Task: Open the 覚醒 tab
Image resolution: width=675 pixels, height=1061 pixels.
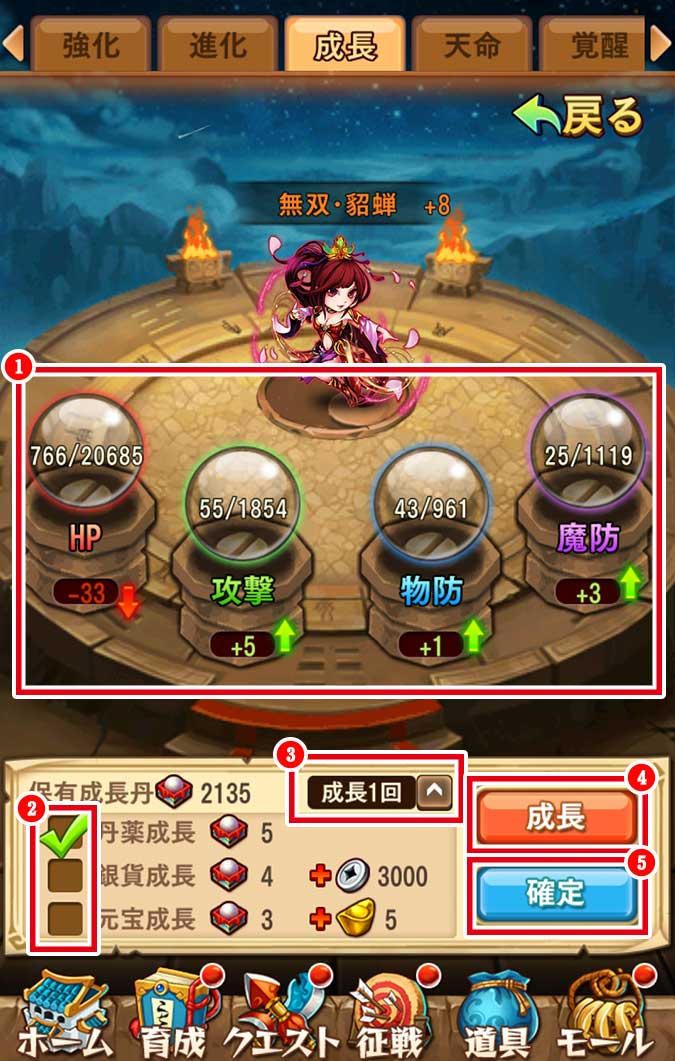Action: [x=593, y=46]
